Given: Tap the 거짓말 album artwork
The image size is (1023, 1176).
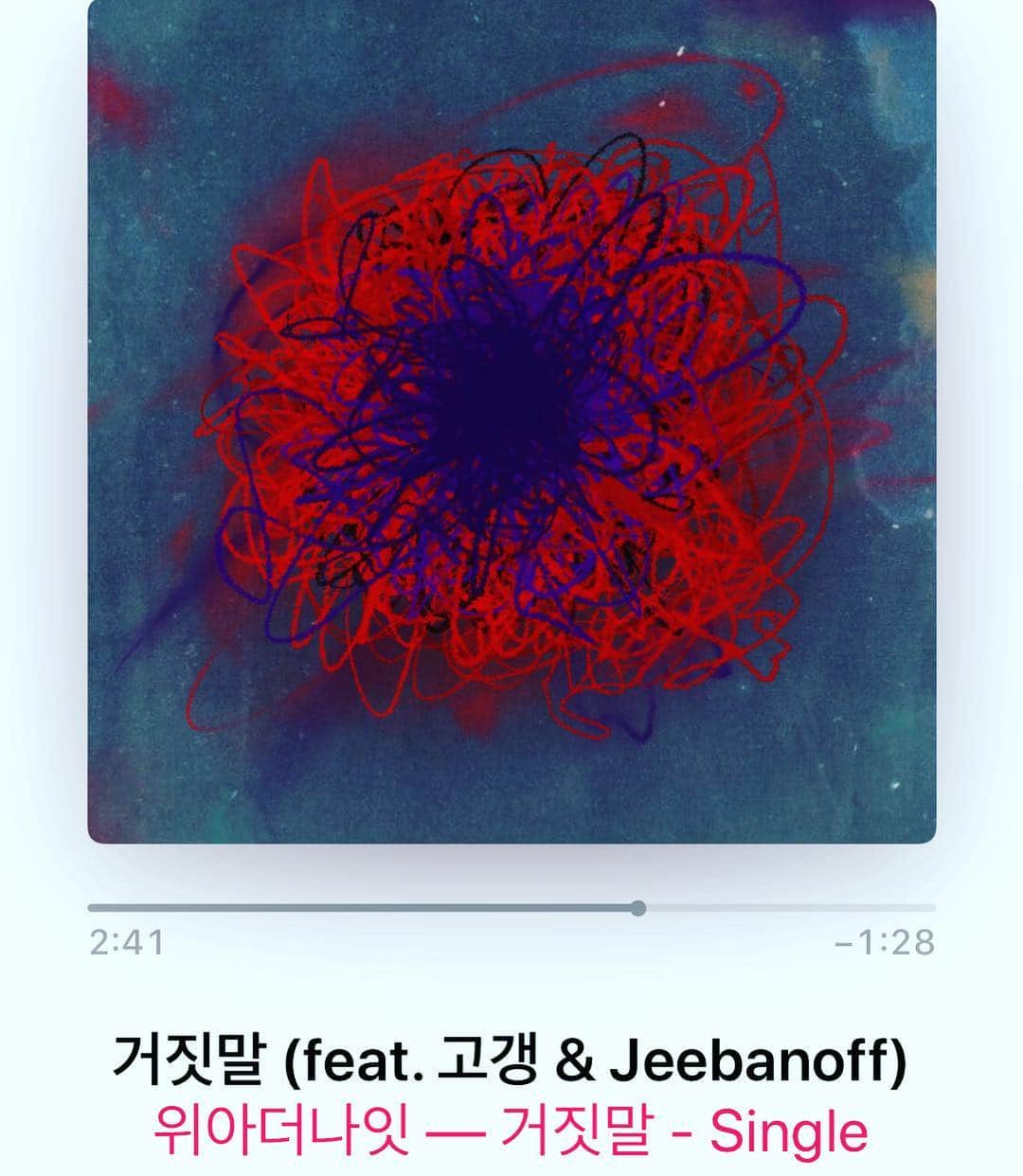Looking at the screenshot, I should click(511, 419).
